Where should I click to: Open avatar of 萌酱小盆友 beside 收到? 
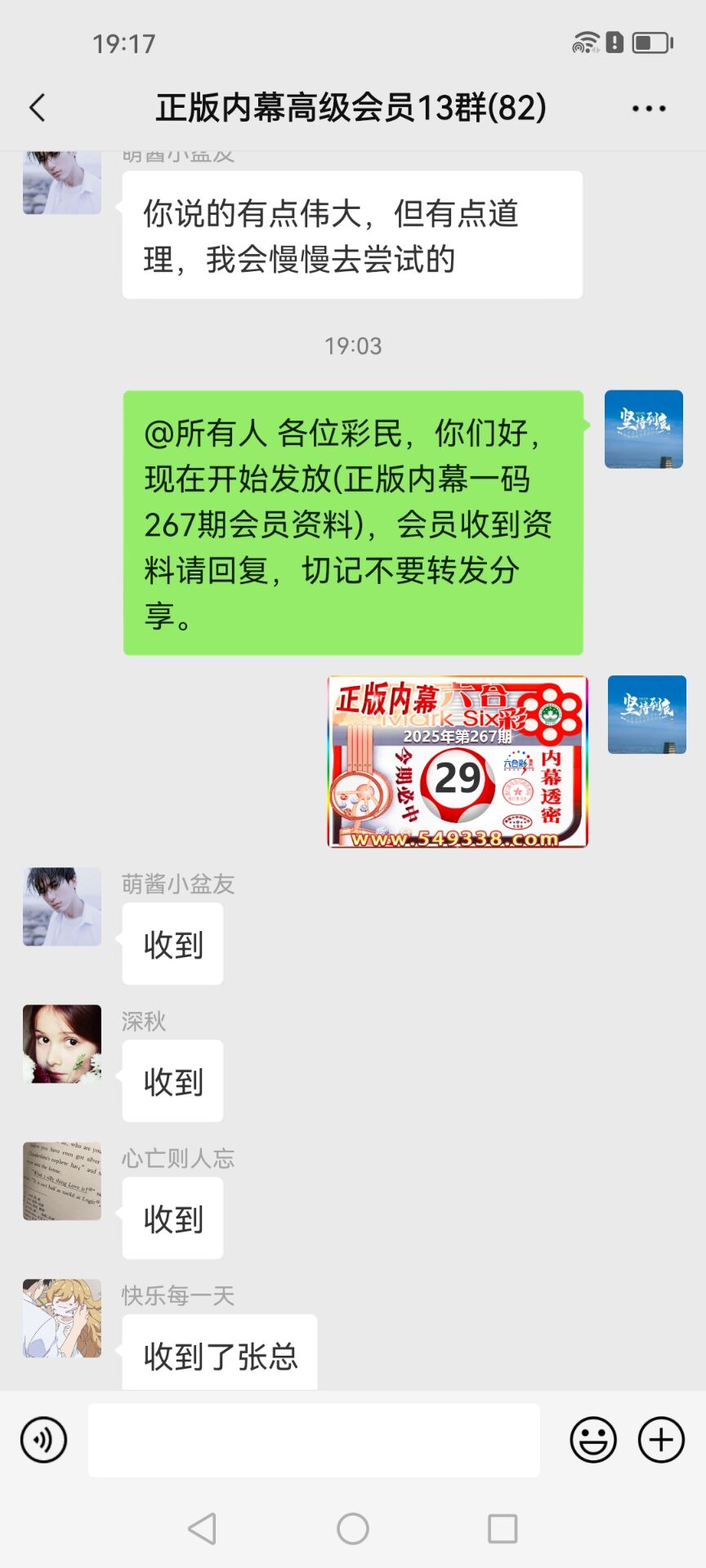[x=62, y=906]
